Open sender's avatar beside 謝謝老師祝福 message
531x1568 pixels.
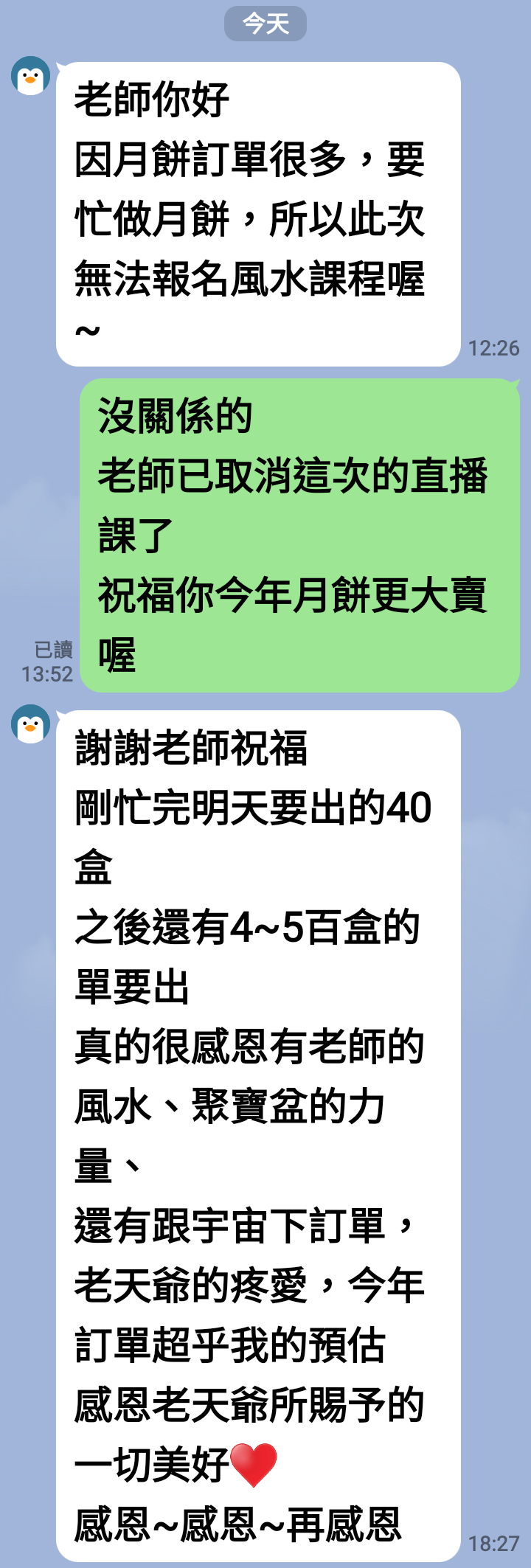[30, 724]
